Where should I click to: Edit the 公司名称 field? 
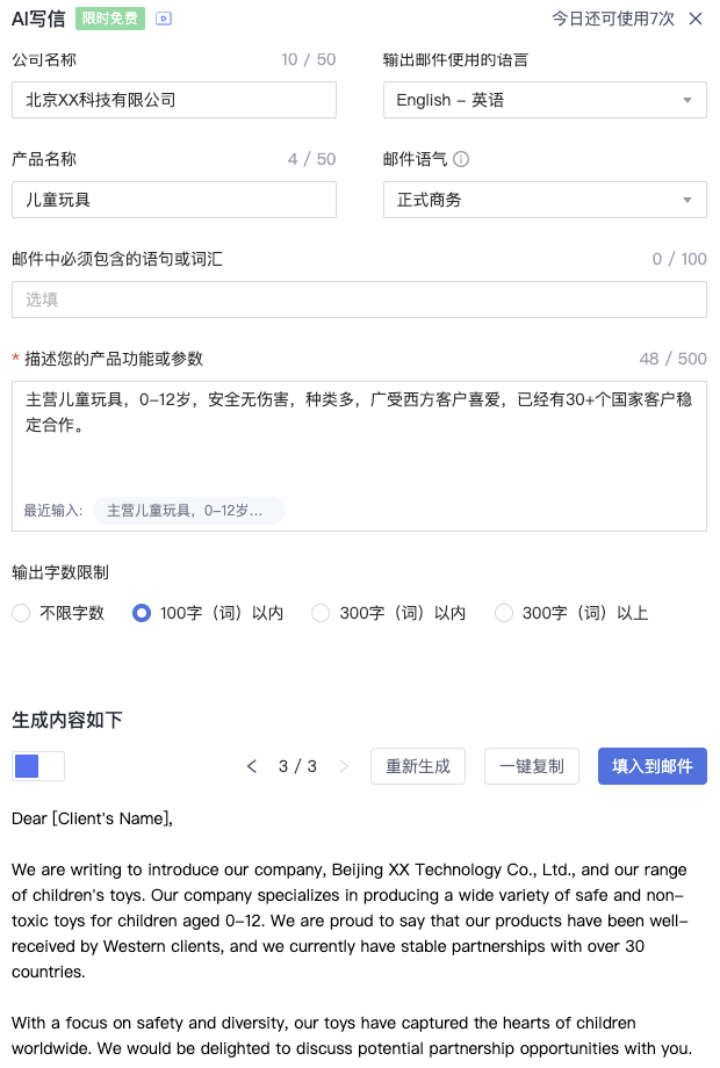pyautogui.click(x=174, y=100)
